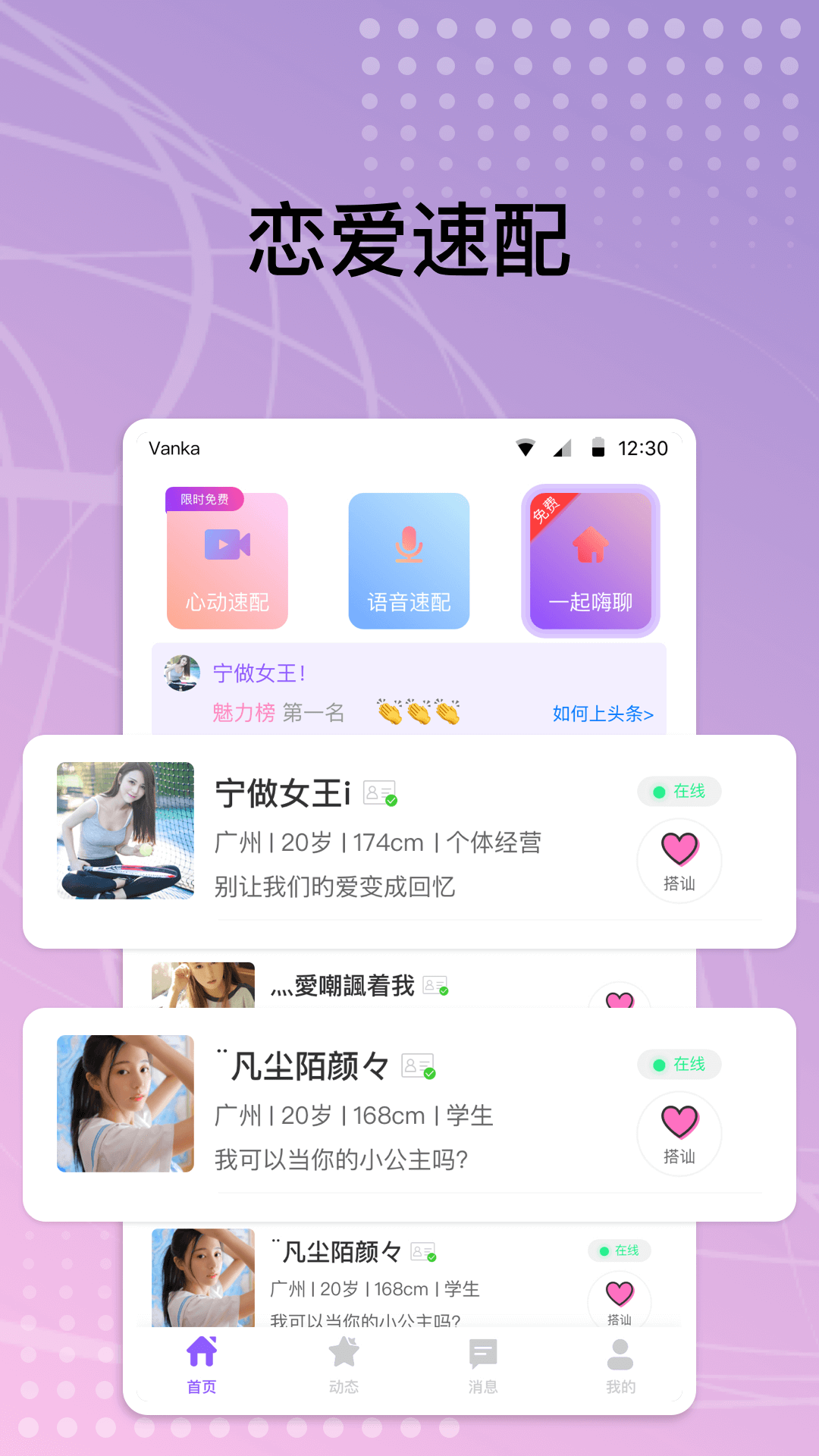The width and height of the screenshot is (819, 1456).
Task: Check the 在线 online status of 宁做女王i
Action: [x=679, y=792]
